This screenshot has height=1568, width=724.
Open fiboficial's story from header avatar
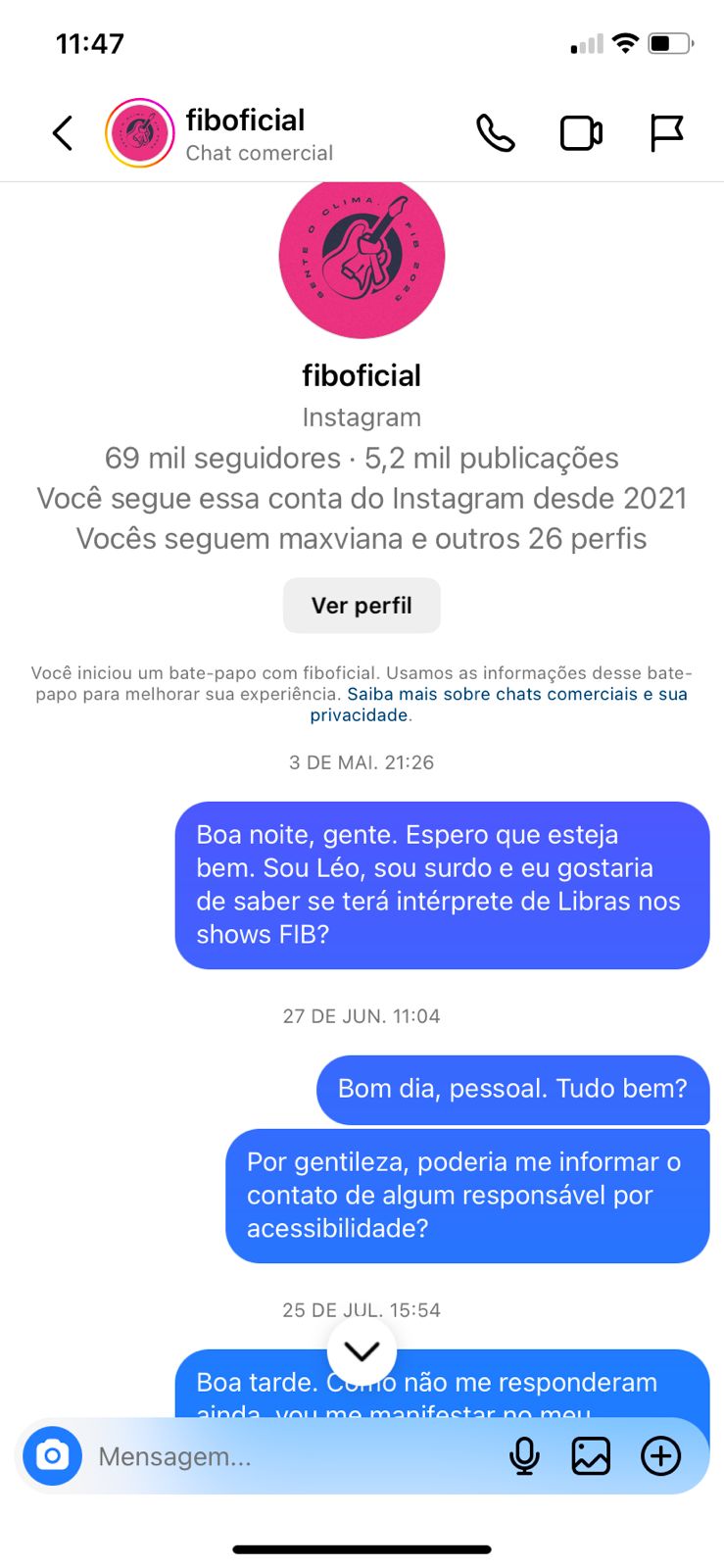click(140, 133)
